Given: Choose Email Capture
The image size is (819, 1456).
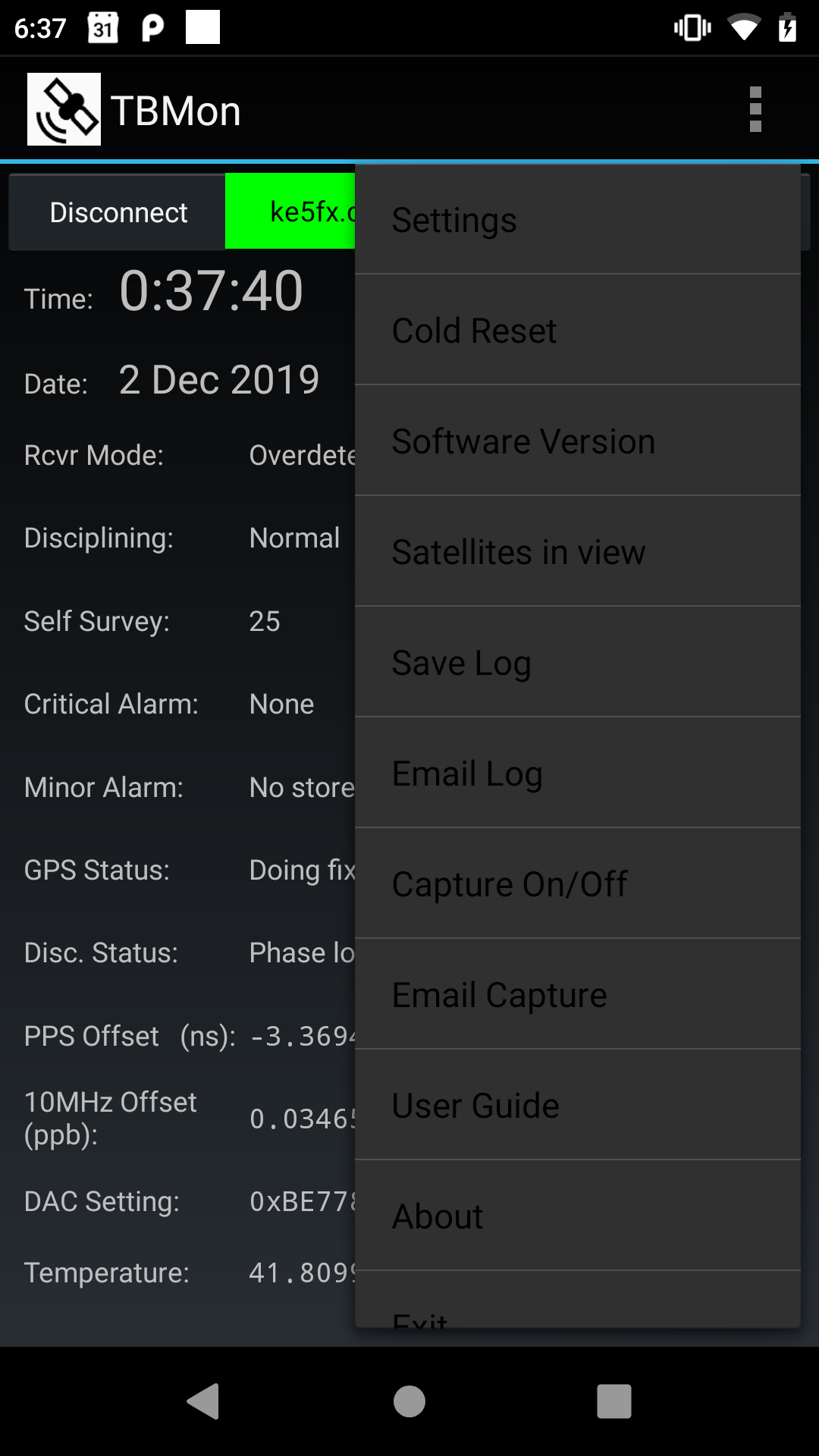Looking at the screenshot, I should [576, 995].
